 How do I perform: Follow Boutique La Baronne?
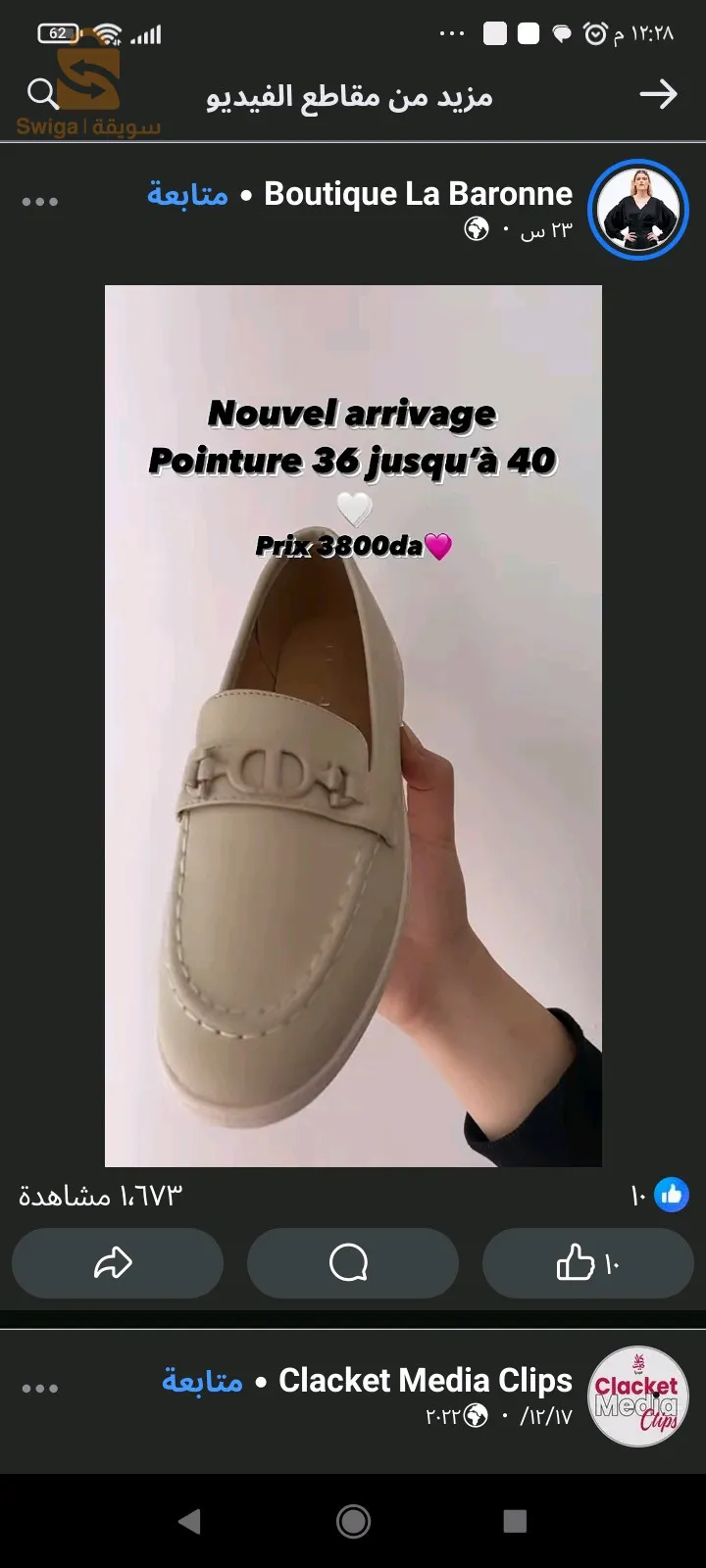(x=187, y=194)
